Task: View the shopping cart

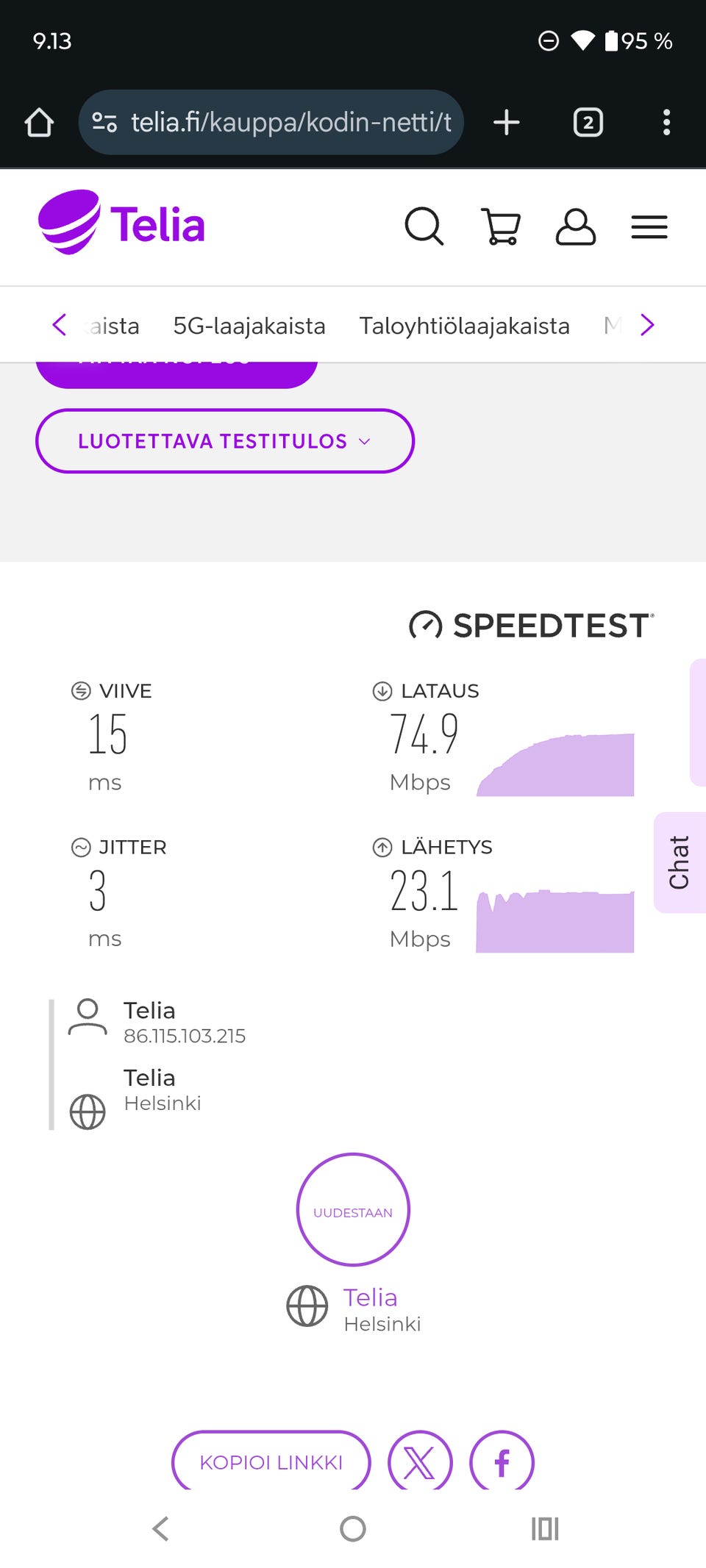Action: click(501, 226)
